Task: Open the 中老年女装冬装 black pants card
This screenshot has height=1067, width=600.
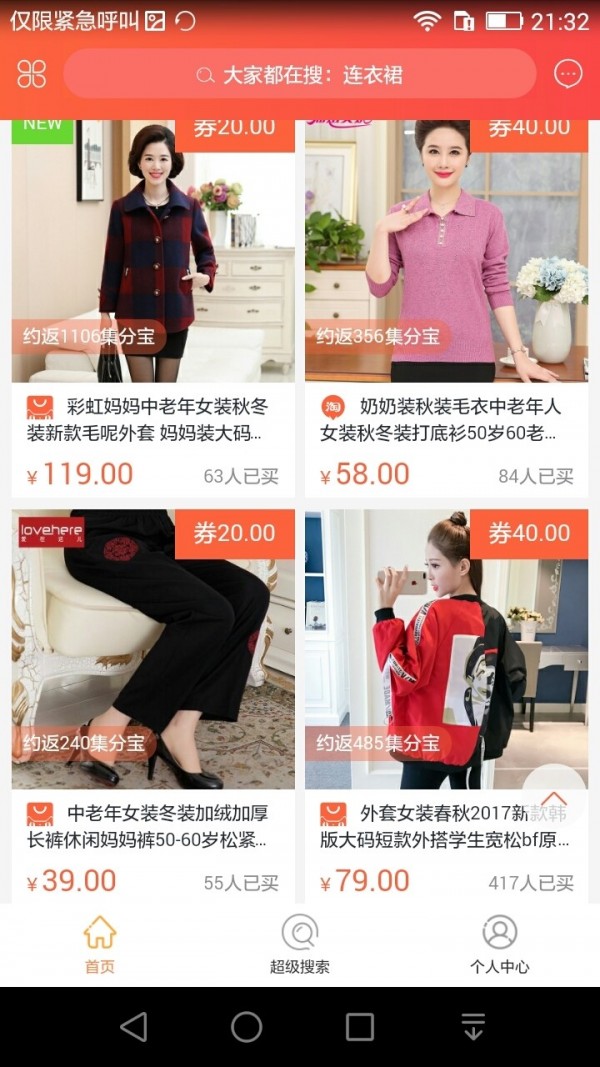Action: point(153,700)
